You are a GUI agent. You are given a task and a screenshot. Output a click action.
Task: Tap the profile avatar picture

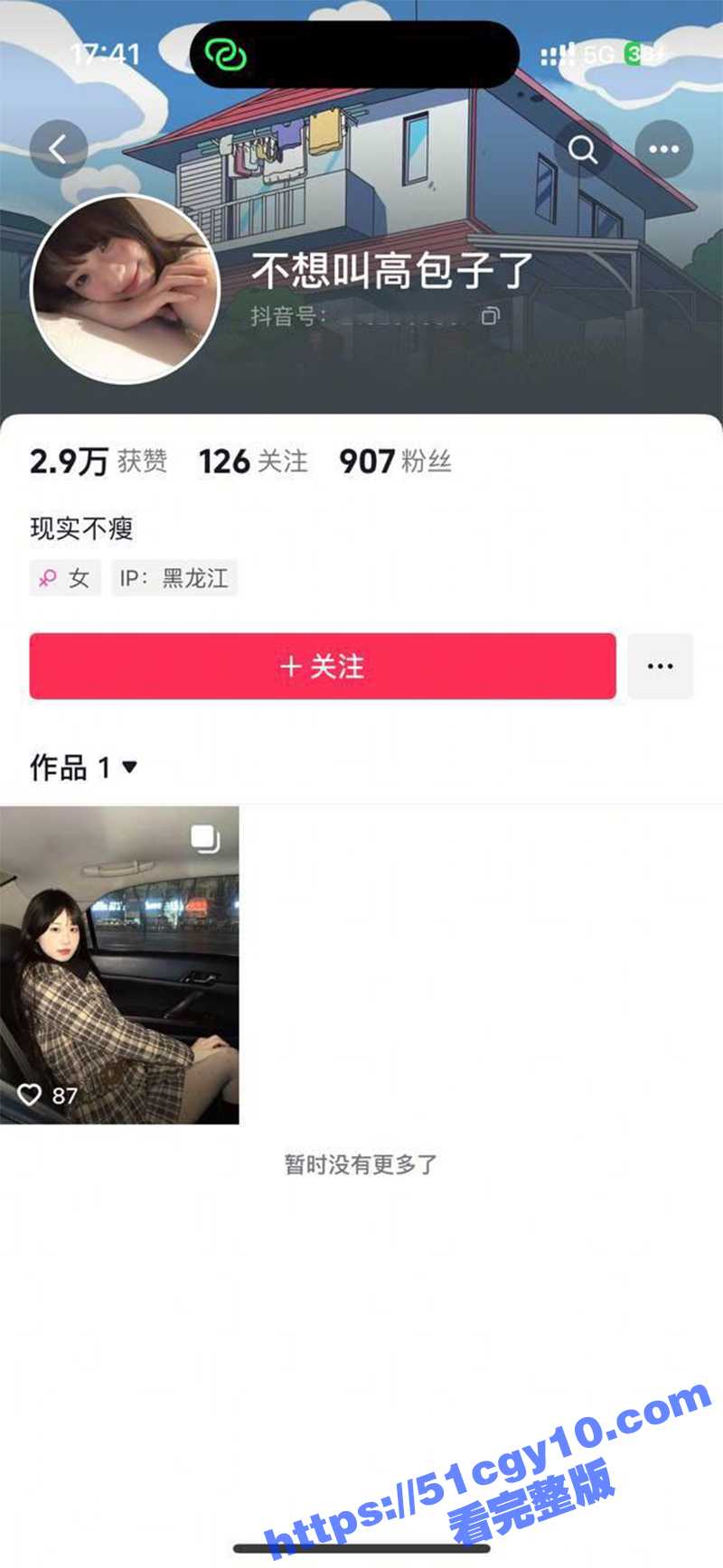(x=126, y=289)
